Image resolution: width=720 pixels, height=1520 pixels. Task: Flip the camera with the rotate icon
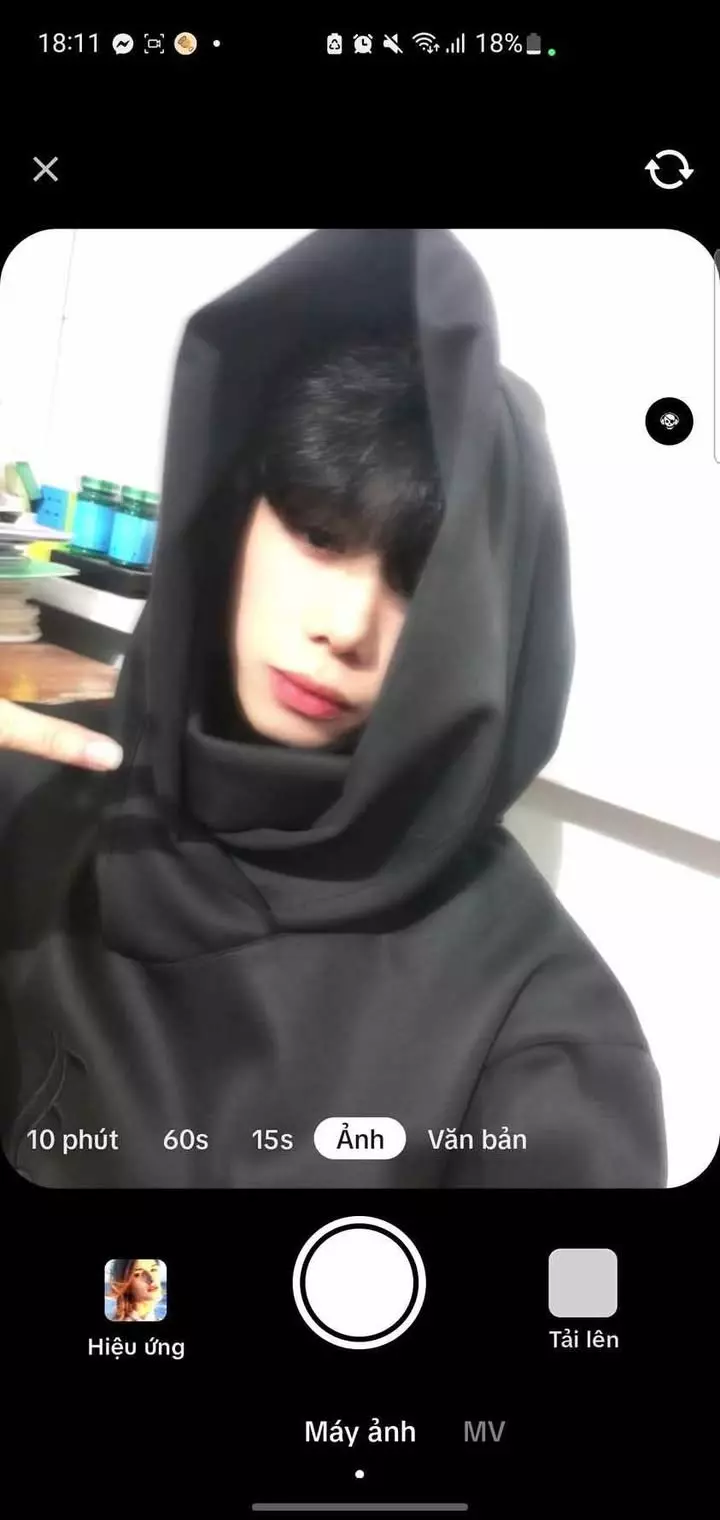[x=669, y=170]
